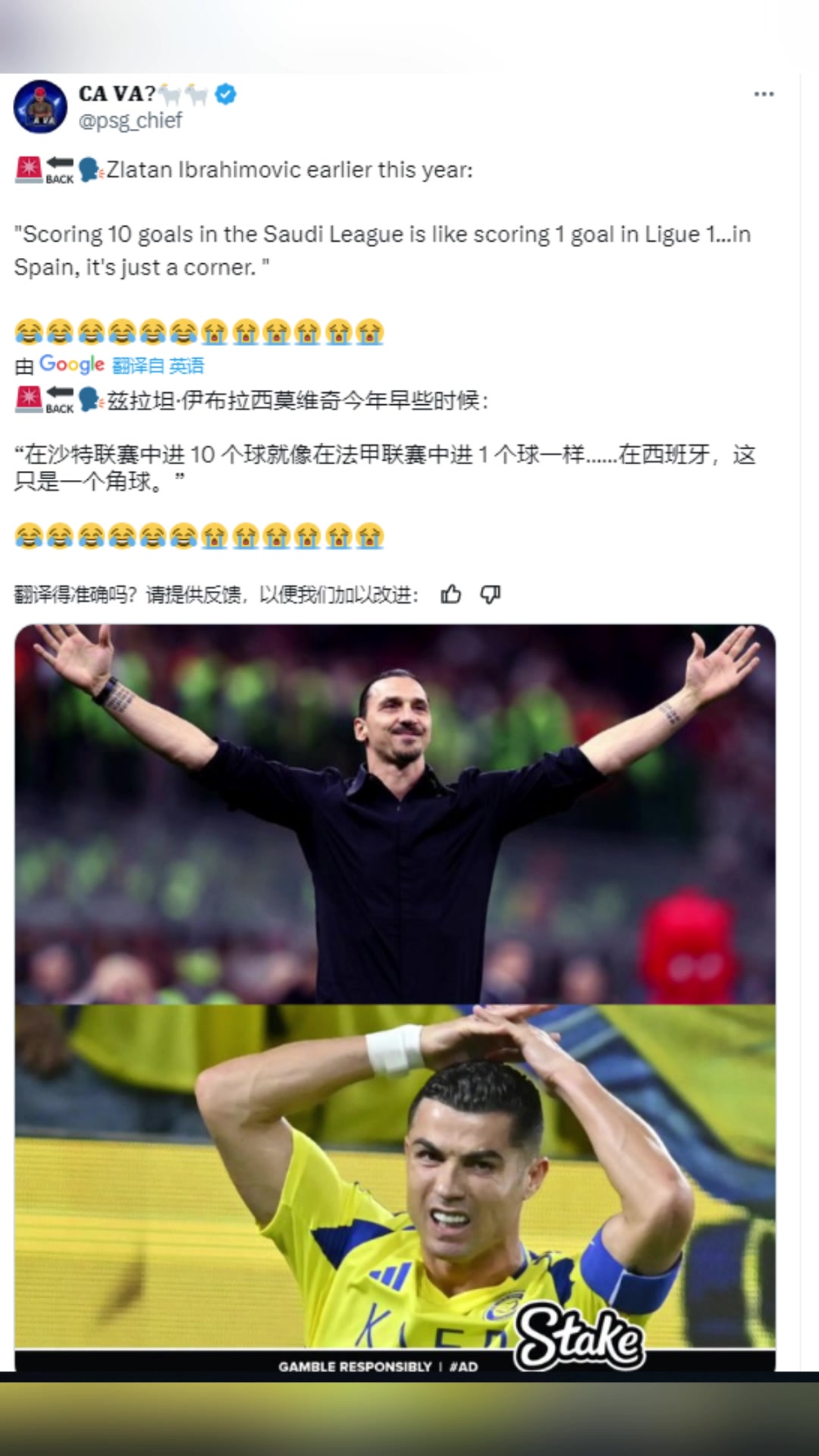Open the @psg_chief handle profile
Screen dimensions: 819x1456
(x=130, y=121)
